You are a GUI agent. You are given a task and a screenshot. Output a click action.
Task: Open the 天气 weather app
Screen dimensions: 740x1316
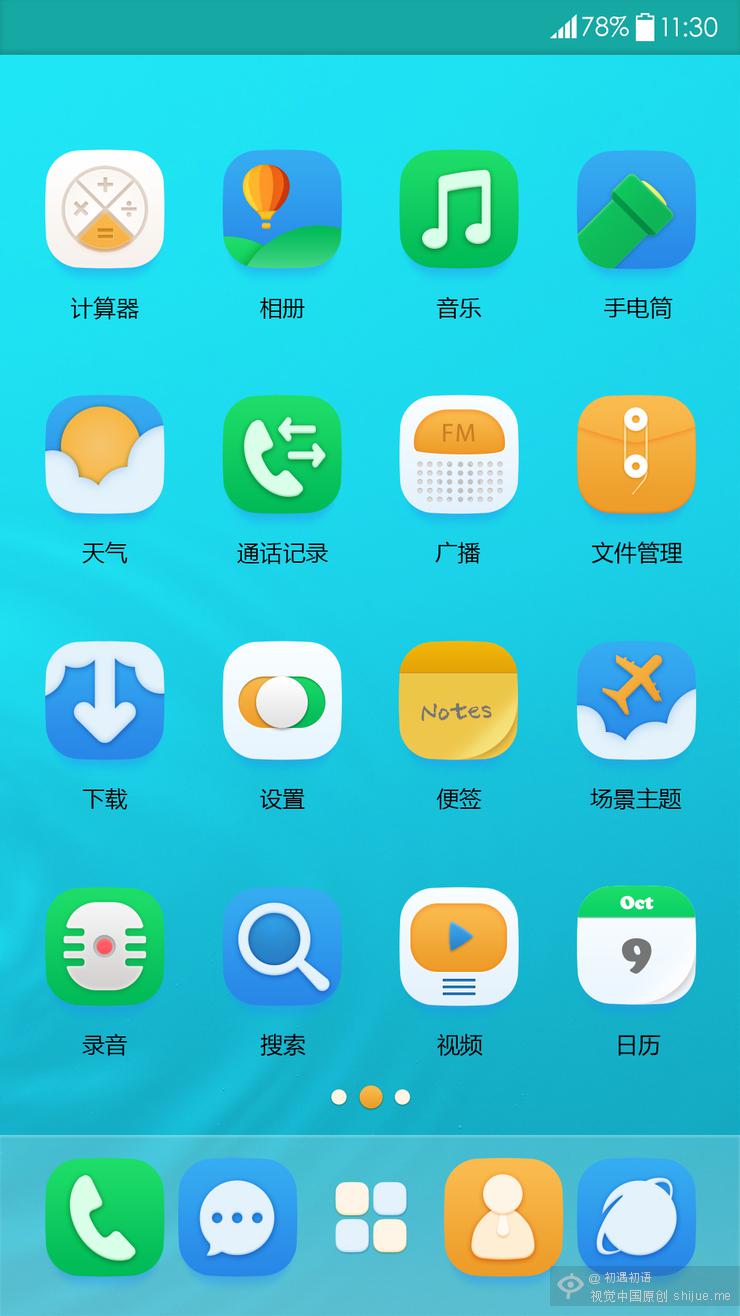(105, 455)
